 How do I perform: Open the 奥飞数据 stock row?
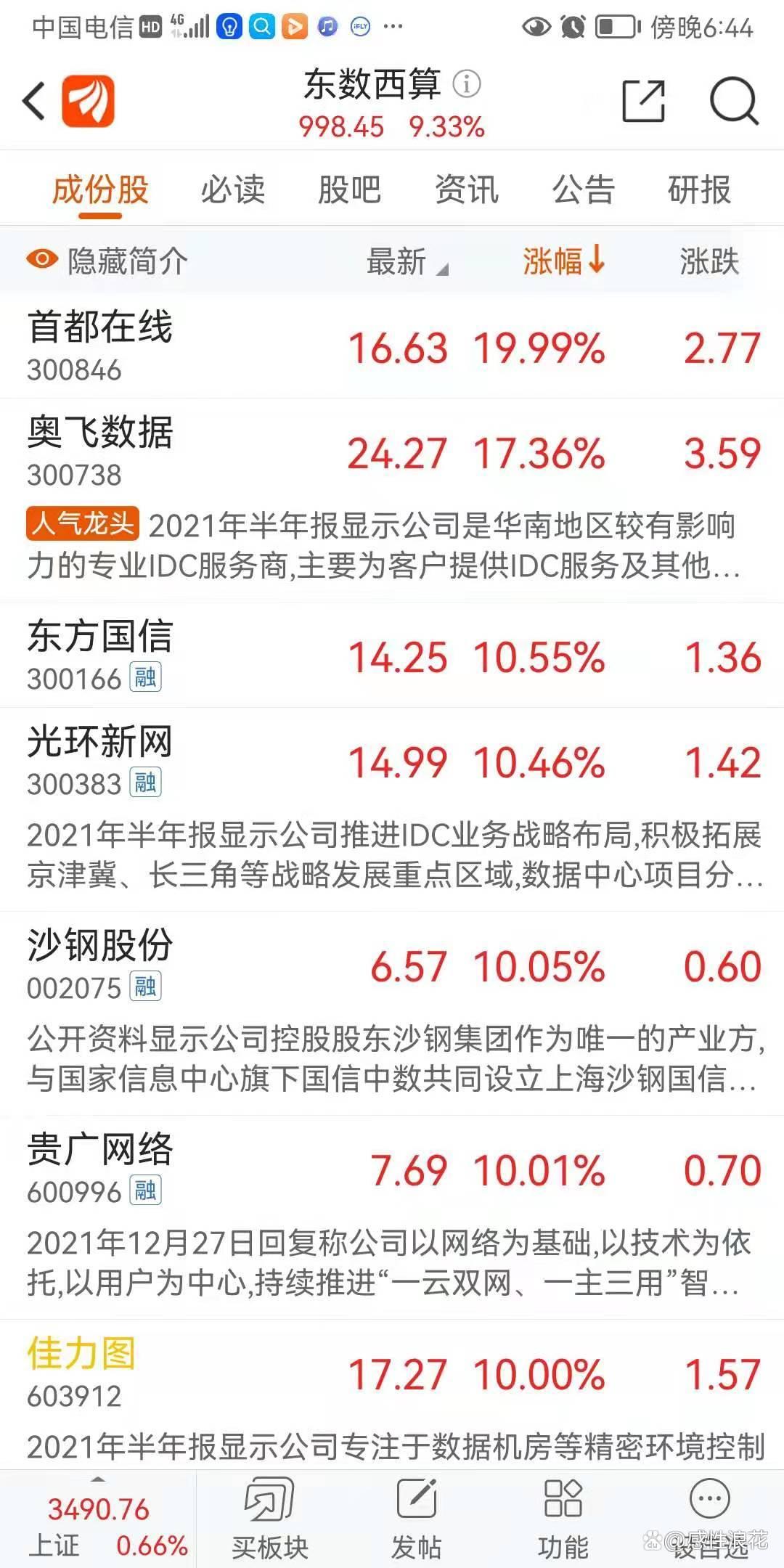pos(392,500)
